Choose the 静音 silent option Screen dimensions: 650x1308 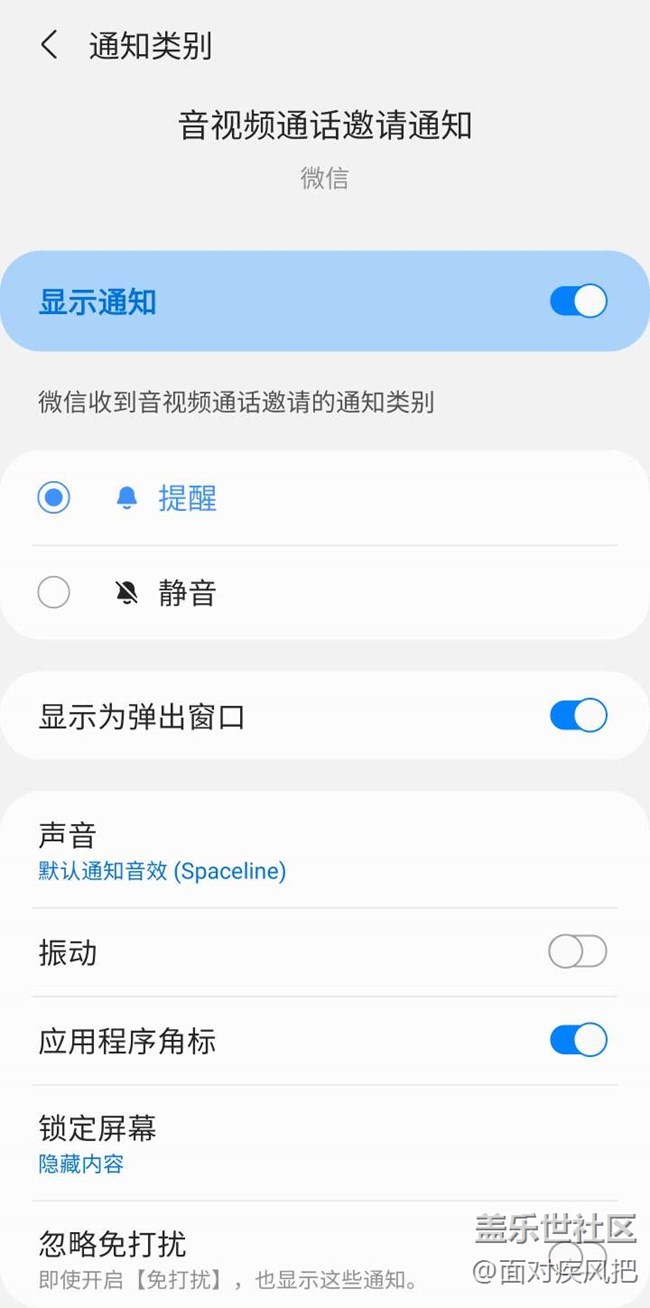pos(54,593)
